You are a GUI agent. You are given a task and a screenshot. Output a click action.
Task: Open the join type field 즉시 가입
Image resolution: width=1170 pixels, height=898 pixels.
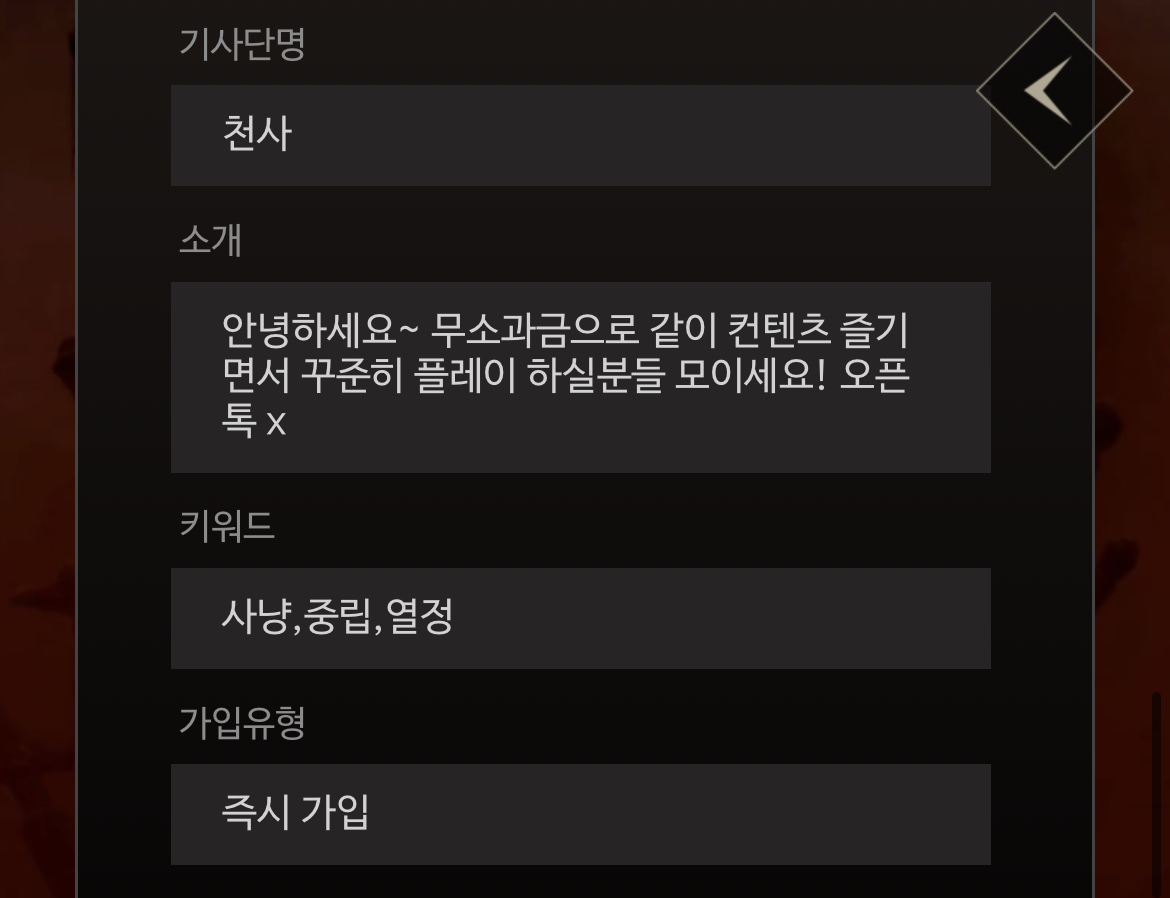point(580,814)
